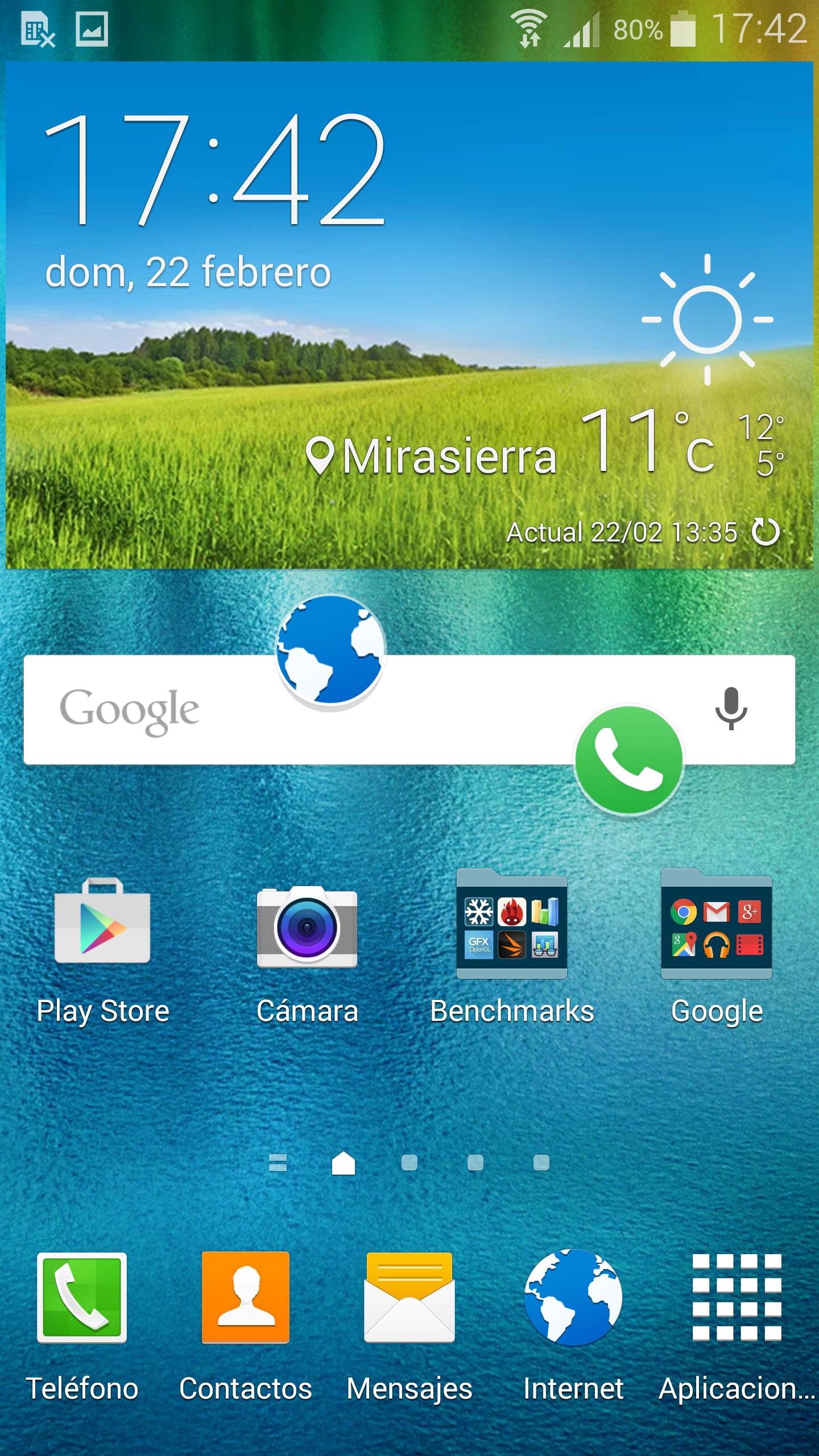Tap the floating globe browser shortcut
Image resolution: width=819 pixels, height=1456 pixels.
tap(330, 650)
